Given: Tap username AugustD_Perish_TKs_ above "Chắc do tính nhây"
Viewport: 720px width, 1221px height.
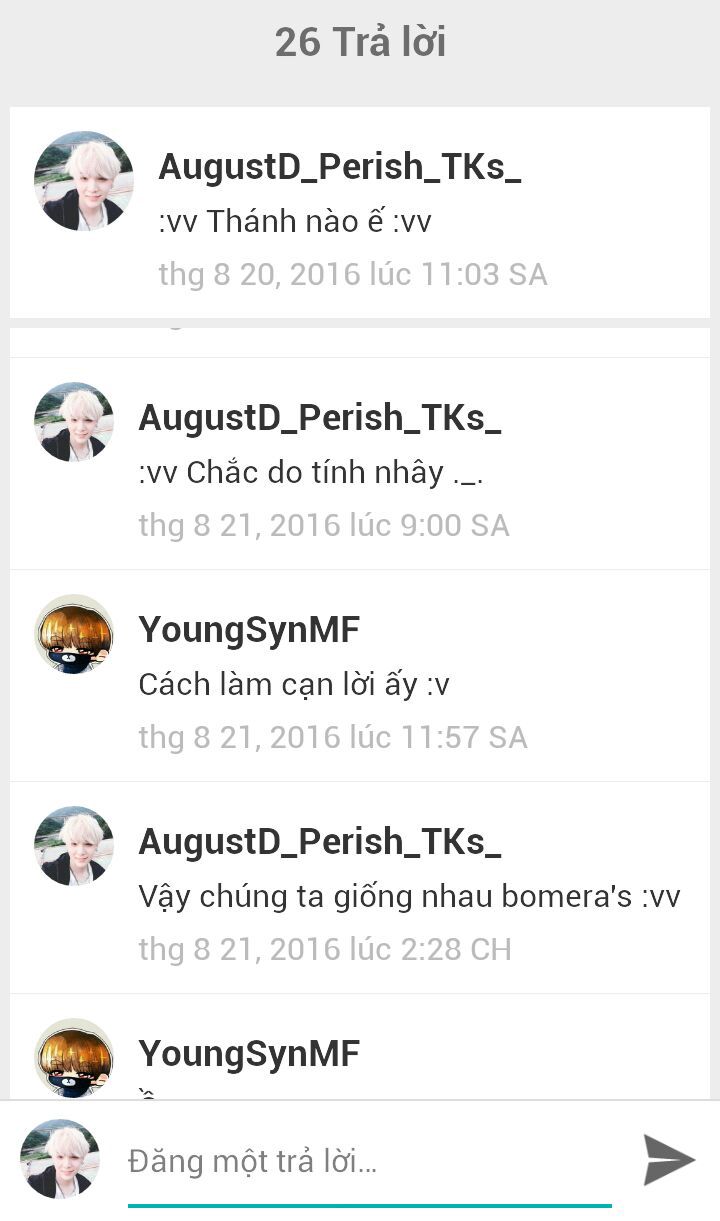Looking at the screenshot, I should pyautogui.click(x=320, y=418).
